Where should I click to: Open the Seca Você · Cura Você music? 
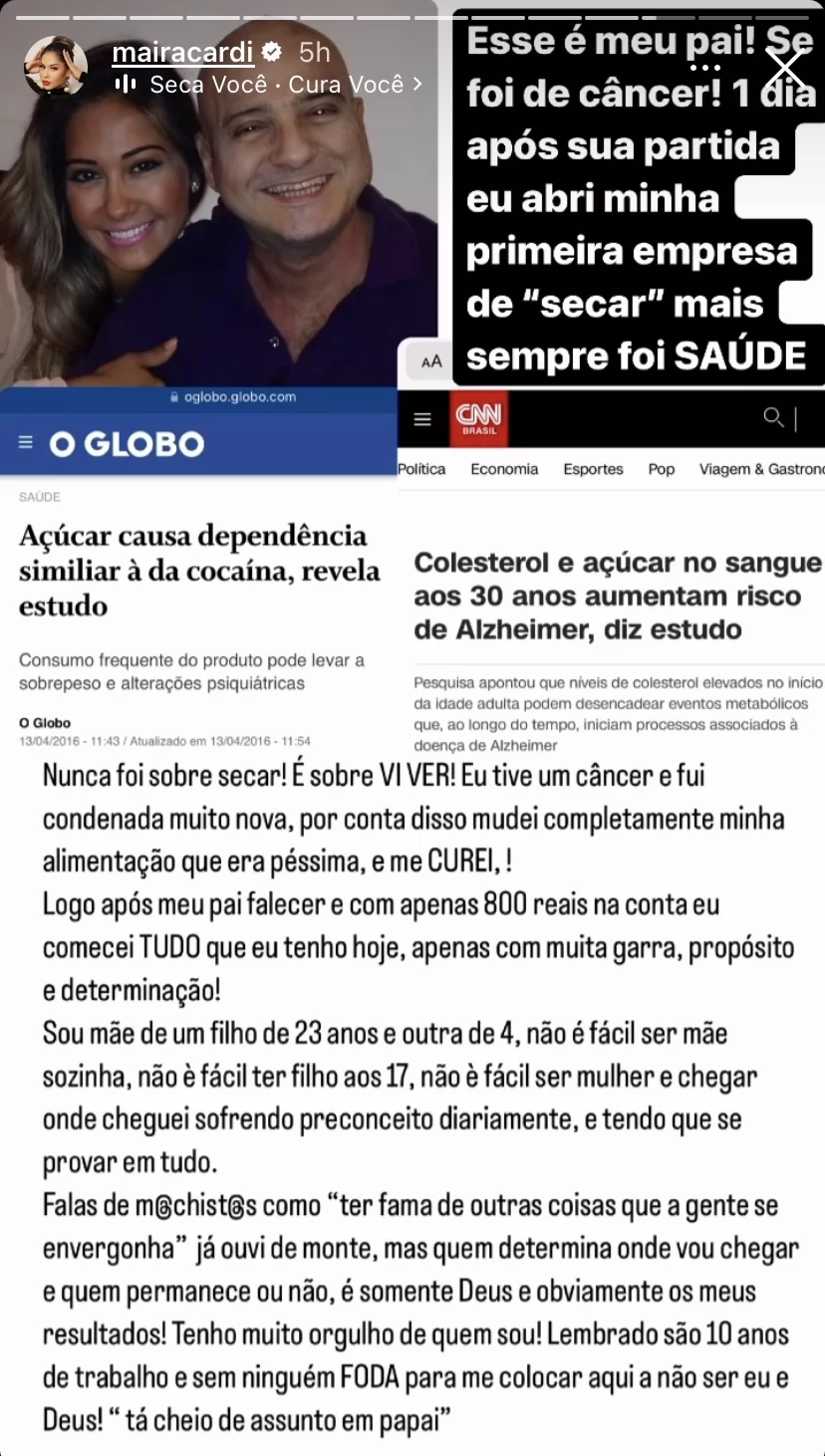point(269,85)
